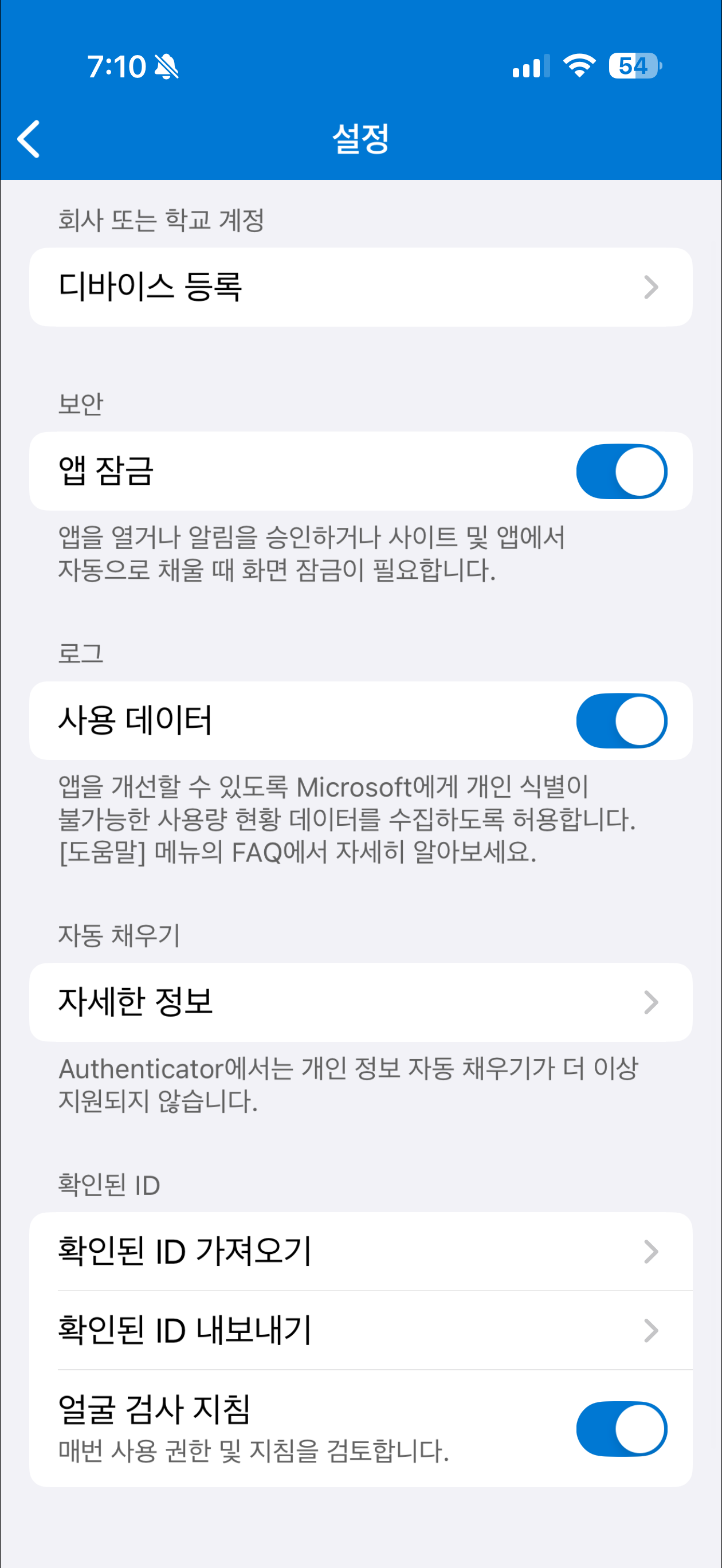This screenshot has height=1568, width=722.
Task: Tap the chevron on 확인된 ID 내보내기
Action: (652, 1330)
